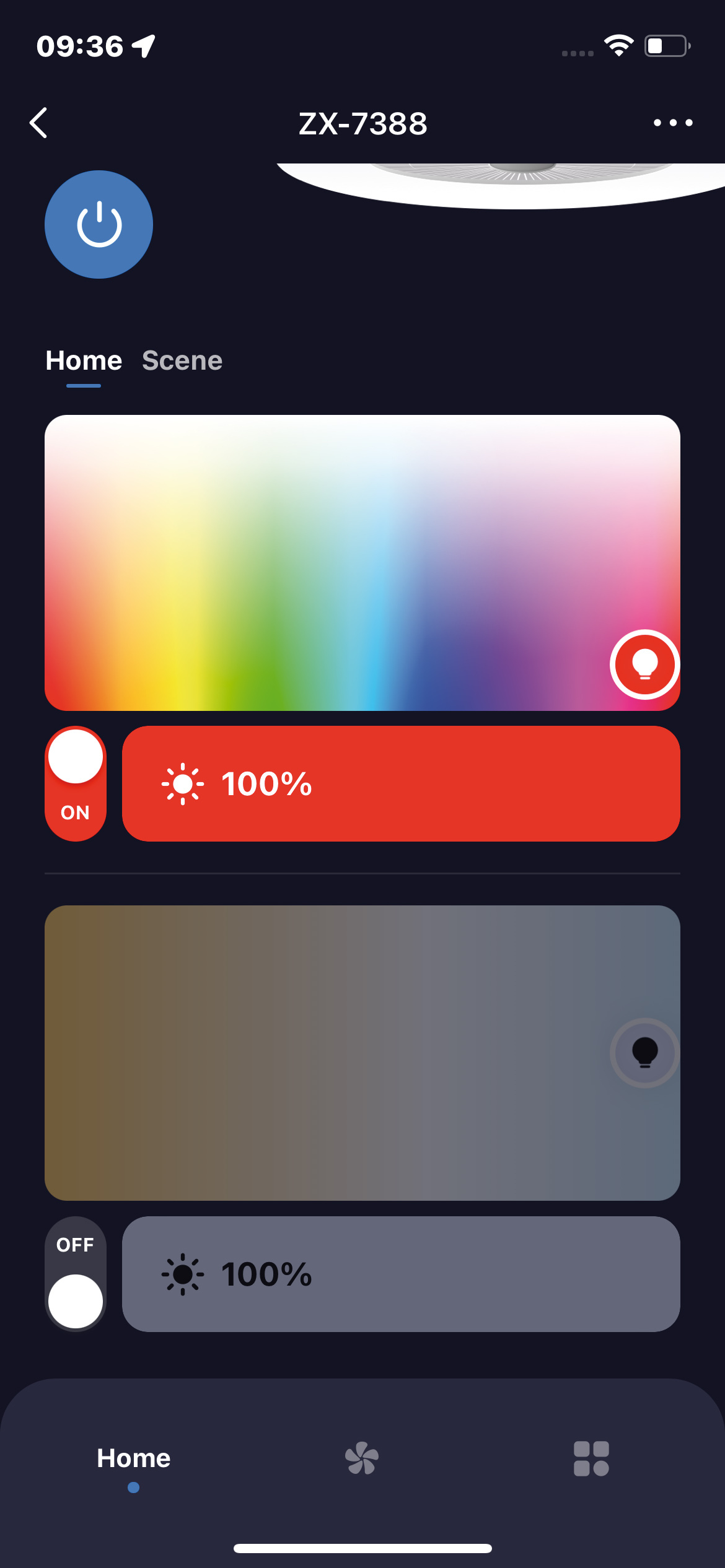This screenshot has width=725, height=1568.
Task: Go back from ZX-7388 screen
Action: coord(38,123)
